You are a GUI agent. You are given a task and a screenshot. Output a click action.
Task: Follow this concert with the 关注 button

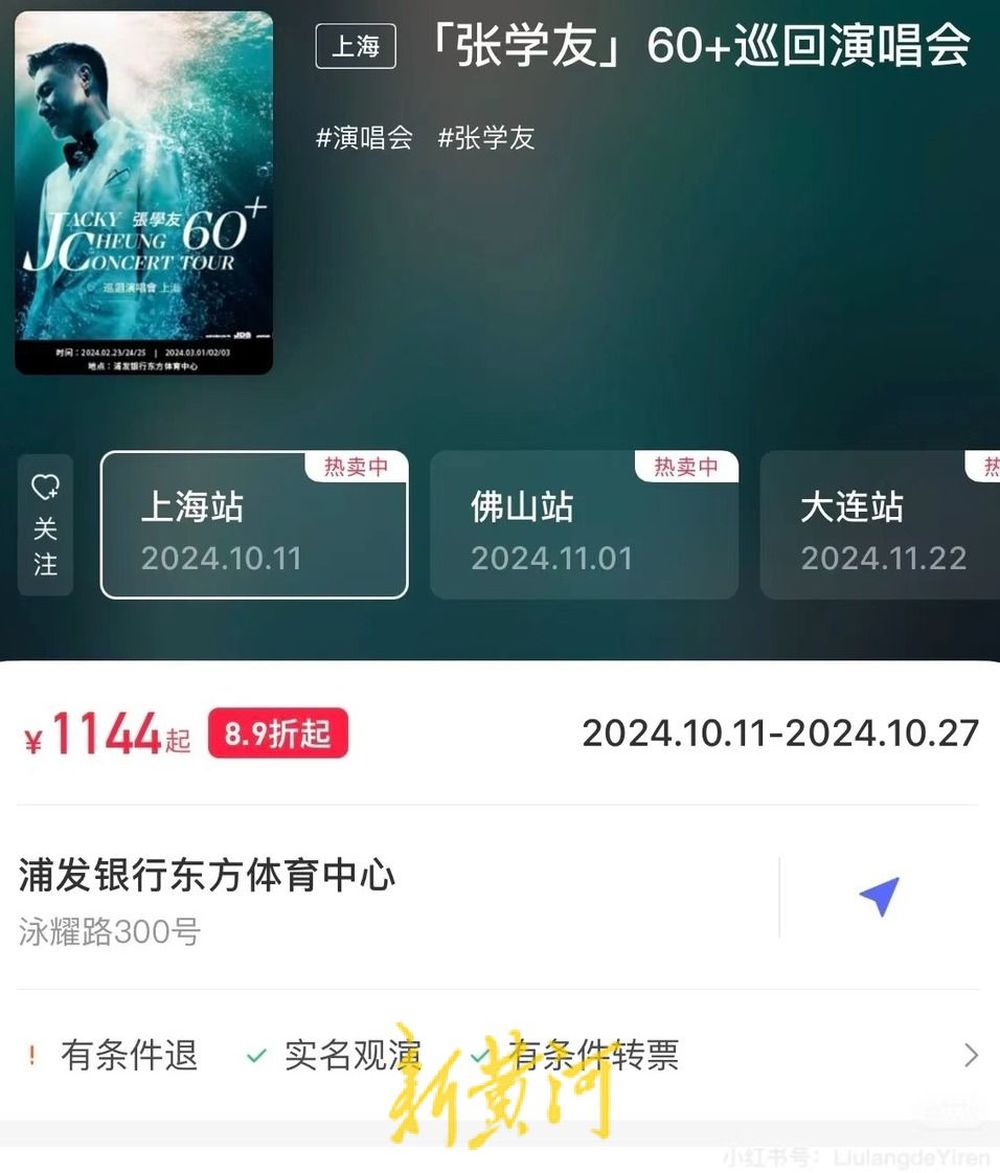pyautogui.click(x=45, y=525)
